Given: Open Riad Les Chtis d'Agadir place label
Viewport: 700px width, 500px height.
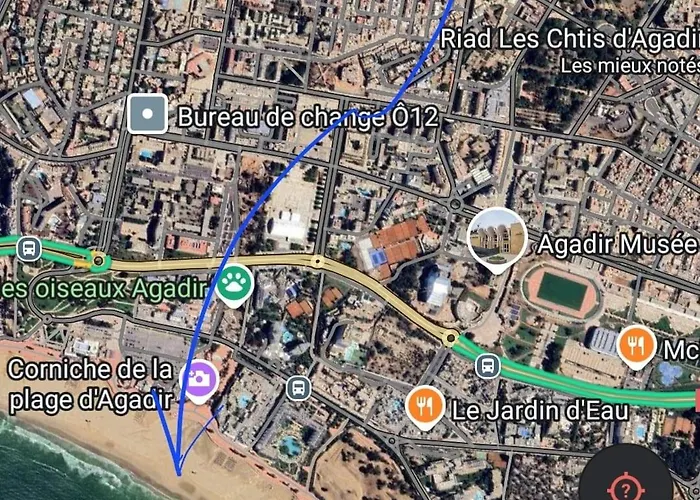Looking at the screenshot, I should tap(566, 38).
